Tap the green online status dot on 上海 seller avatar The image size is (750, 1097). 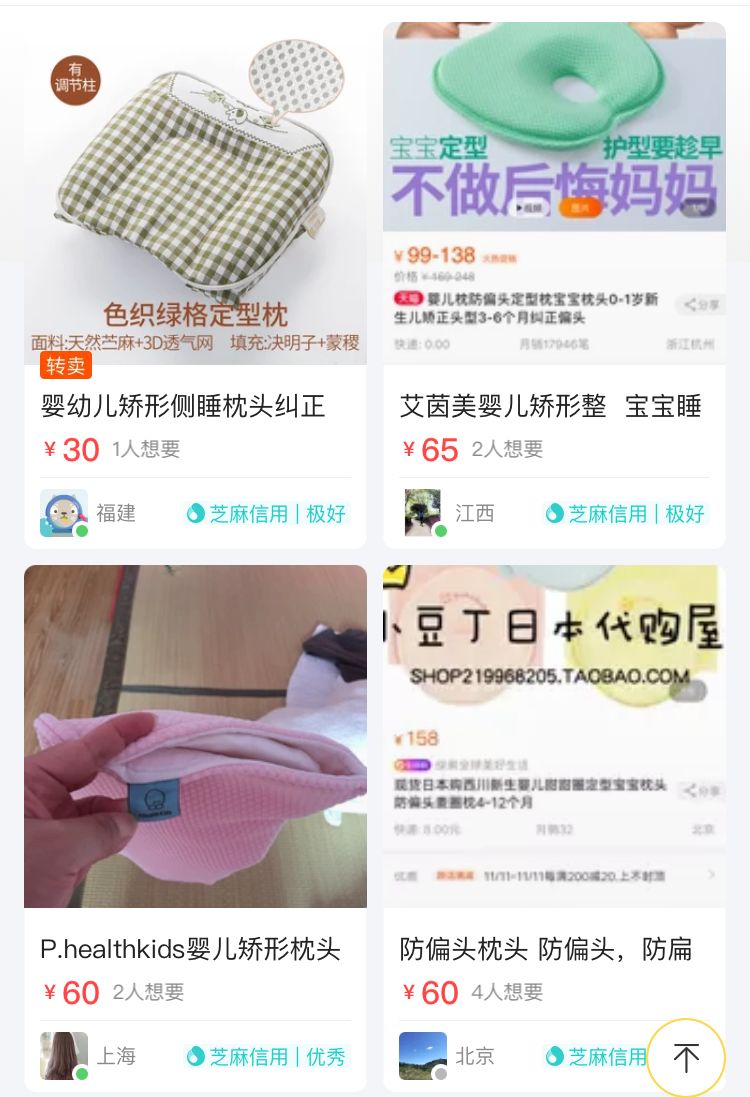point(82,1075)
